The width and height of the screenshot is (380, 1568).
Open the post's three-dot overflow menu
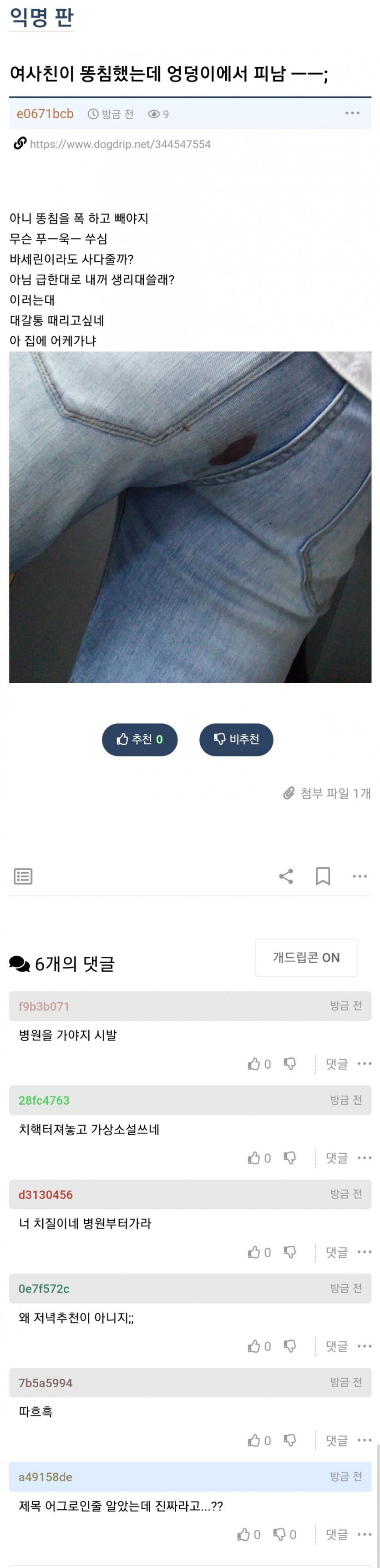352,113
